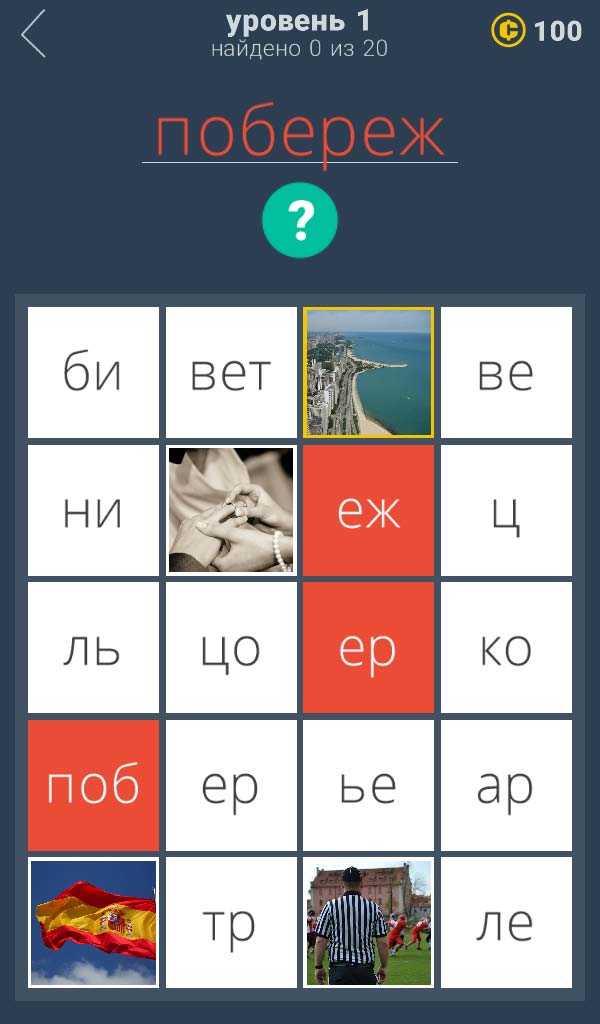Viewport: 600px width, 1024px height.
Task: Select the "вет" syllable tile
Action: 231,373
